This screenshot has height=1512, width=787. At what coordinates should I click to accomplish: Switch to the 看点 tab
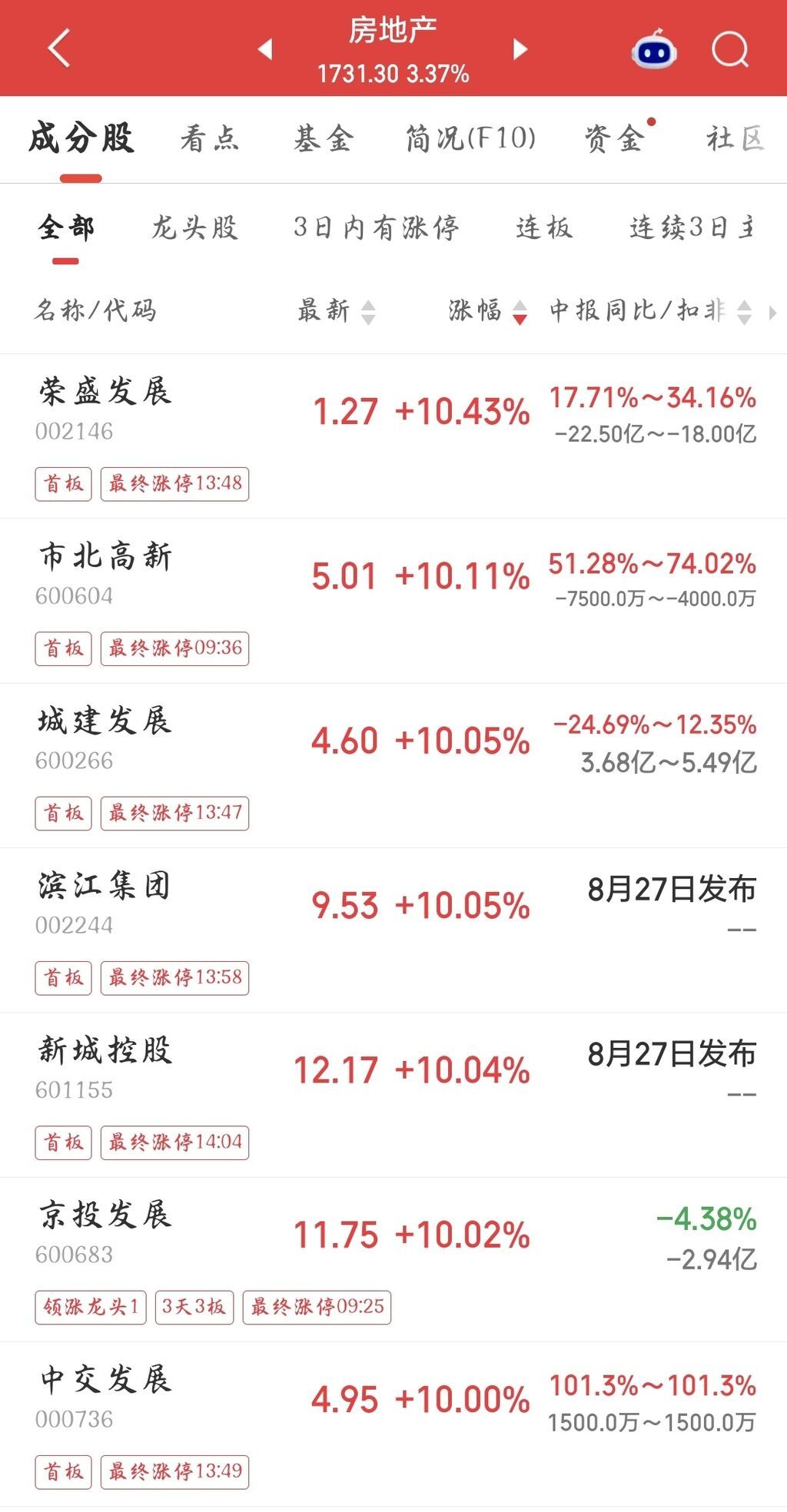pos(210,139)
